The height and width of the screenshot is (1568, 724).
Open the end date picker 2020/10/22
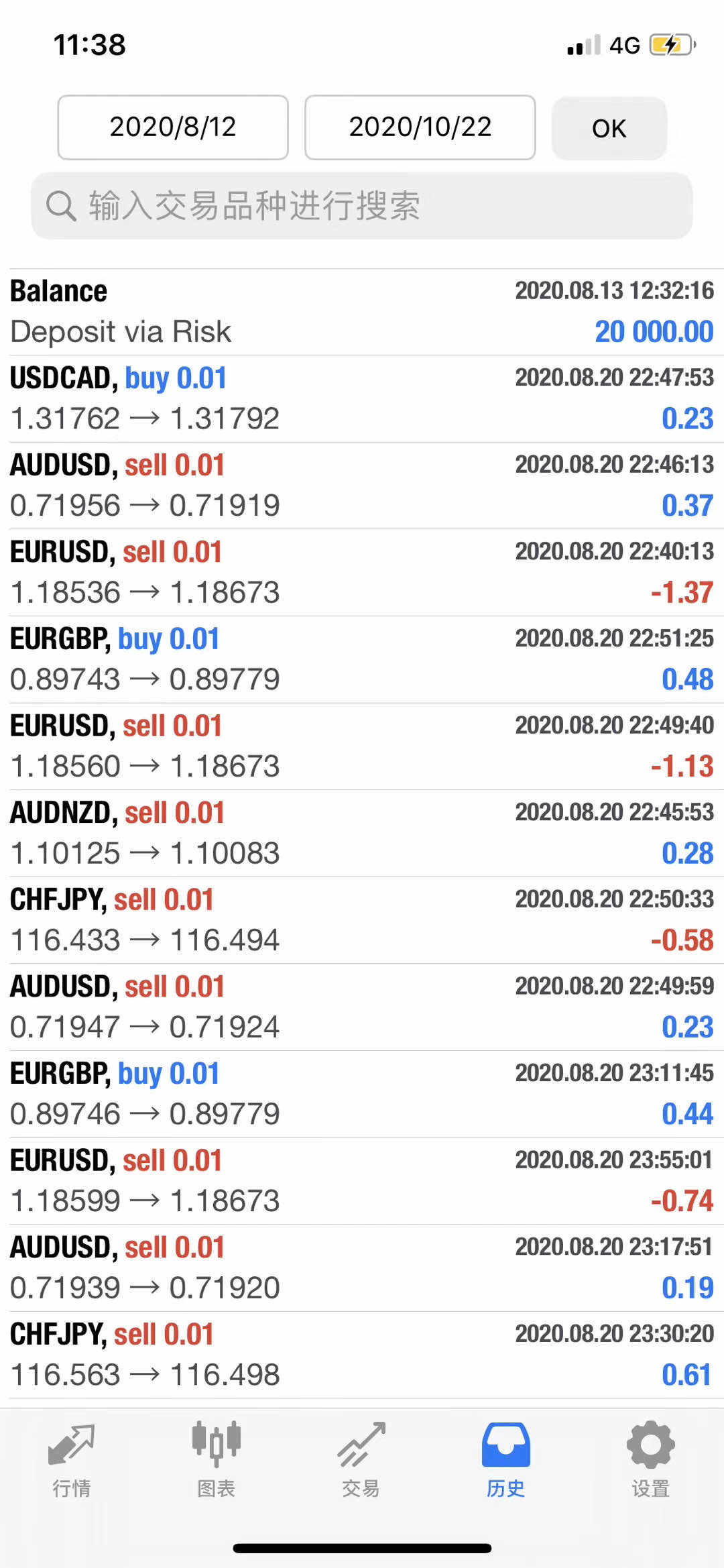(420, 127)
